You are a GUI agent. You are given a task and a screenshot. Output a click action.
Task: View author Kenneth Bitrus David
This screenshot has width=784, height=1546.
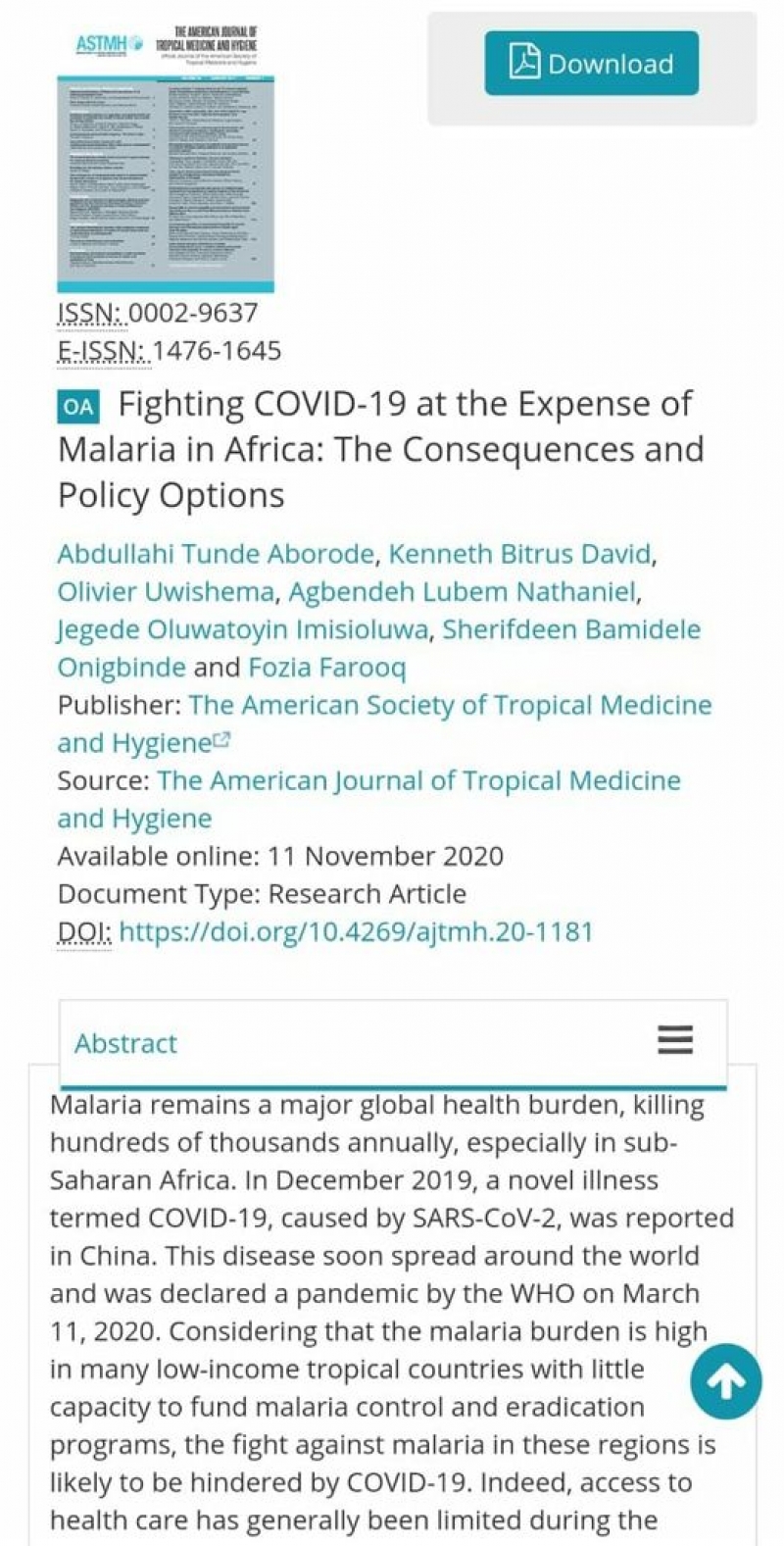click(x=519, y=554)
